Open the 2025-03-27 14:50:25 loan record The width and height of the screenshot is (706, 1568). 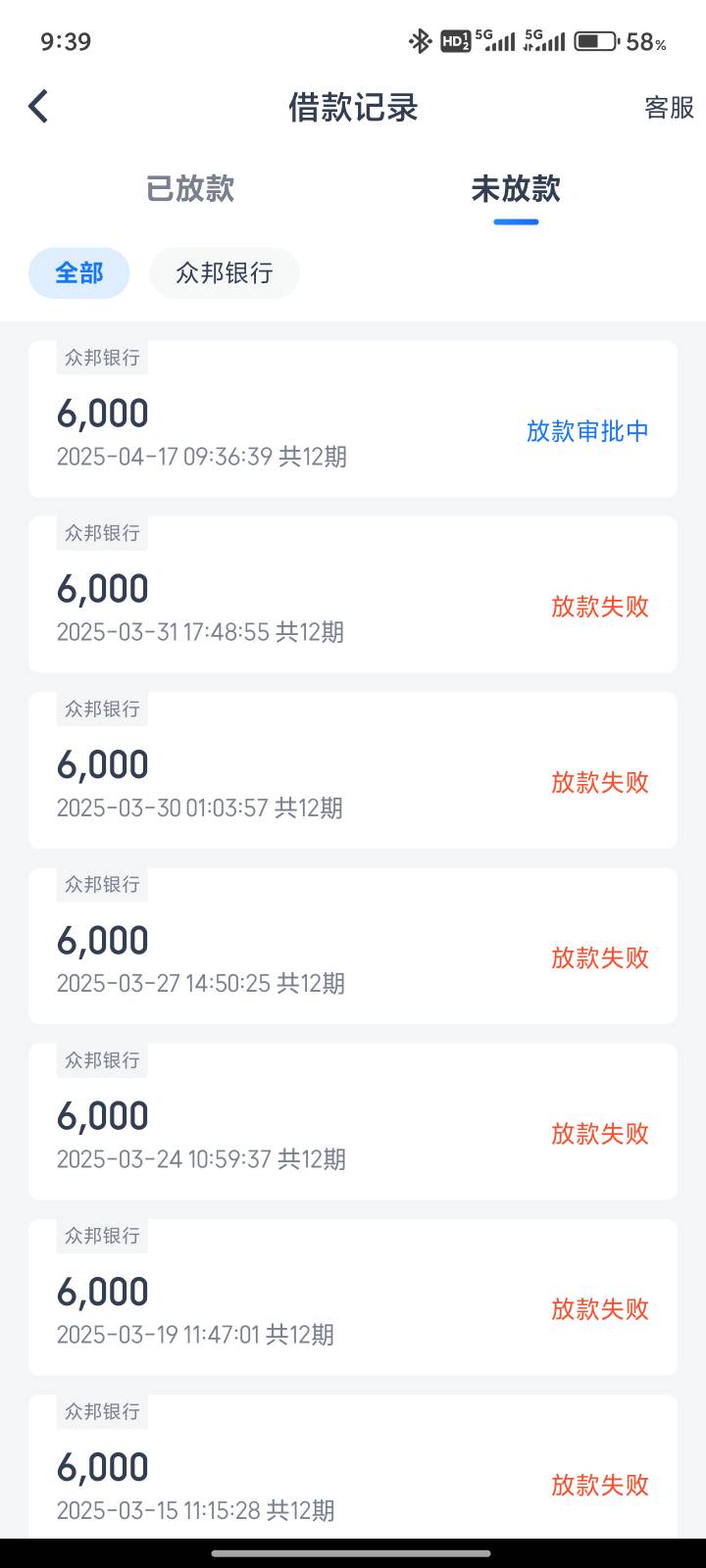pos(353,945)
